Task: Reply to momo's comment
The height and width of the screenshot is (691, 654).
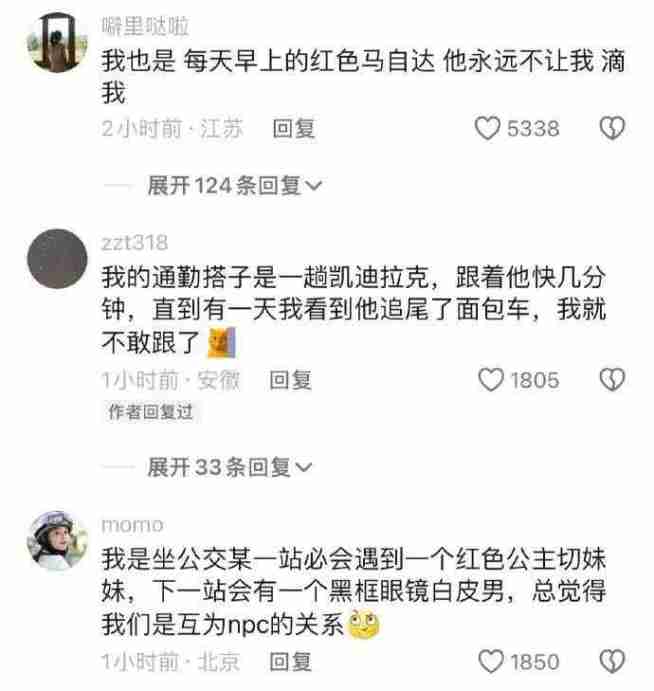Action: (x=293, y=661)
